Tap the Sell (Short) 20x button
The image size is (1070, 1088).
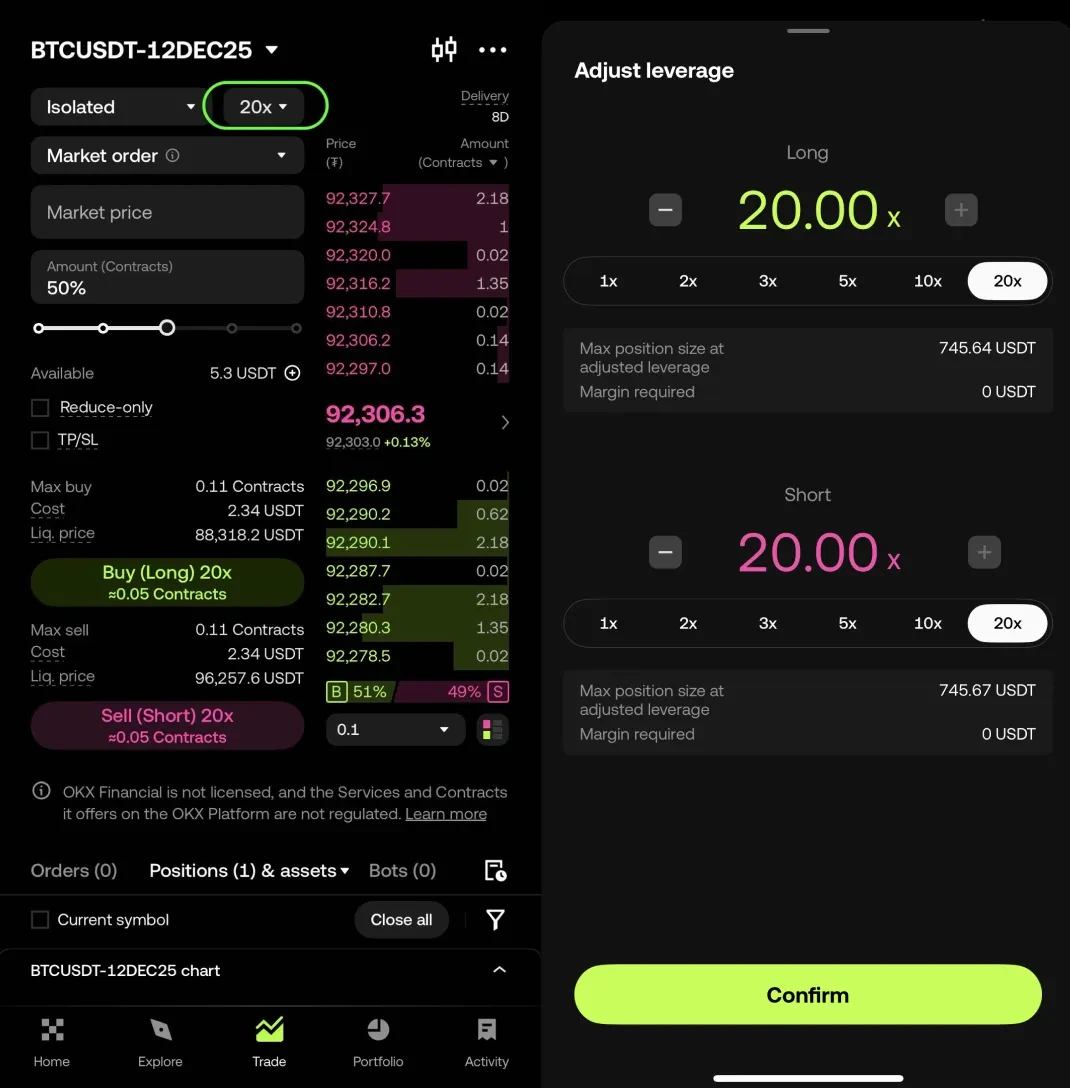[167, 725]
